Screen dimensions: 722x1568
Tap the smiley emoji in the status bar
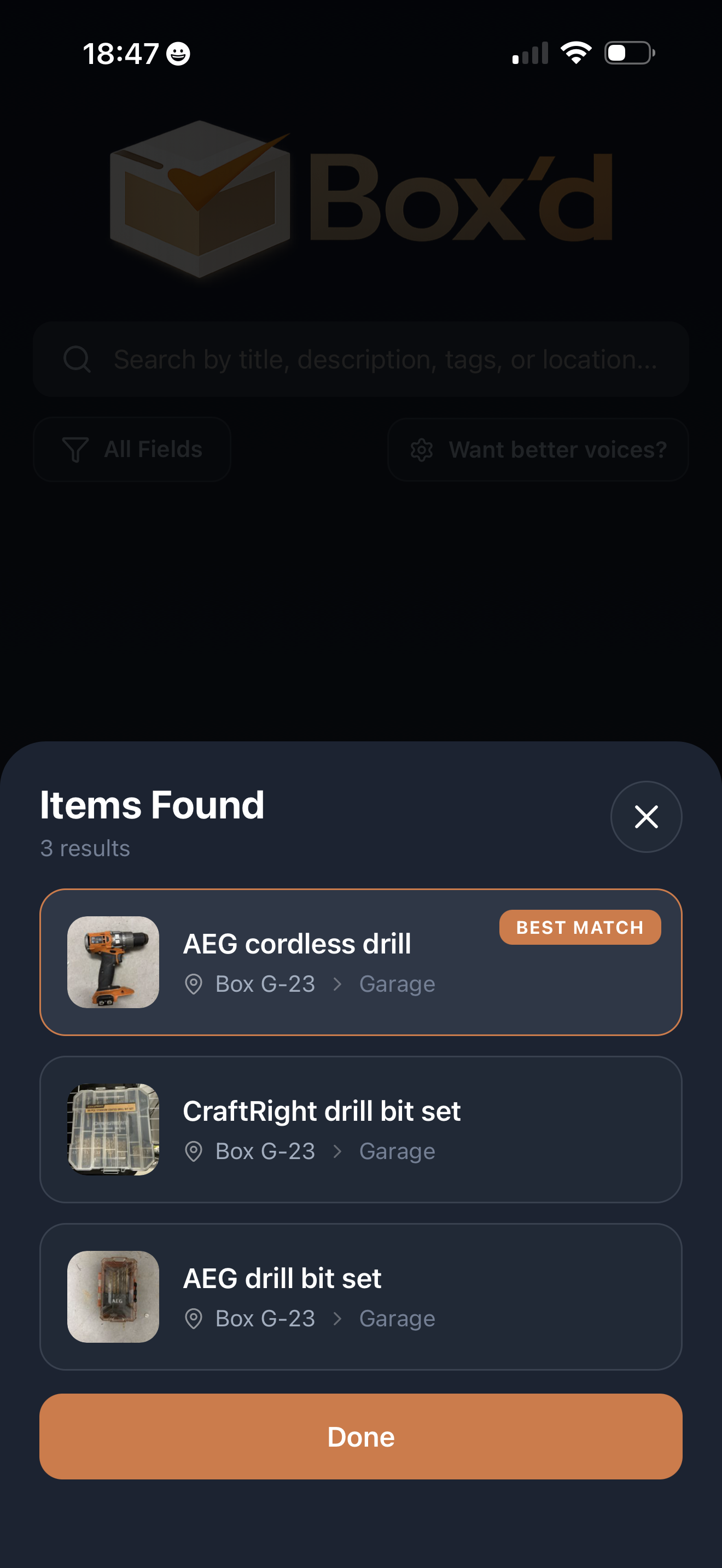coord(177,54)
